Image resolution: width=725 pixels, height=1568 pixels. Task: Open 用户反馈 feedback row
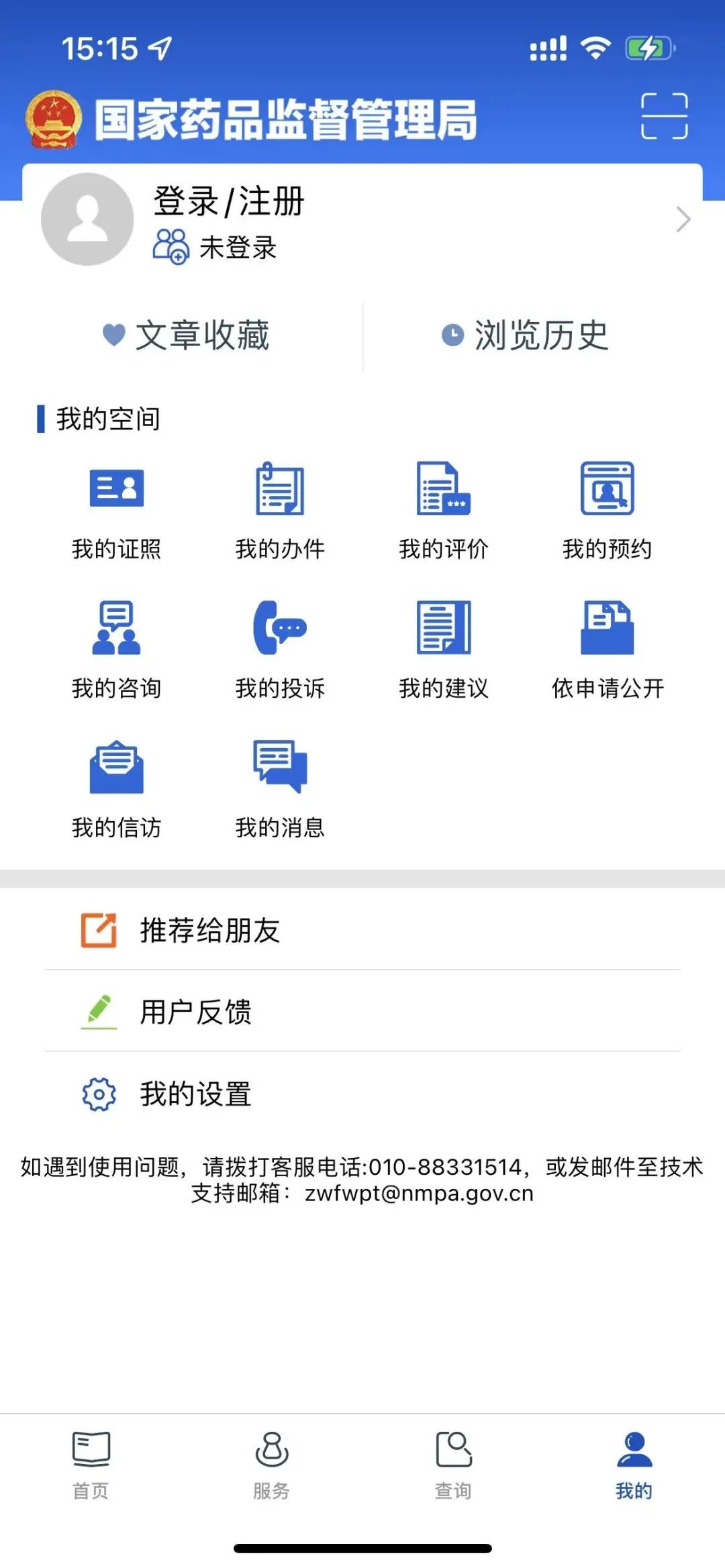coord(362,1012)
